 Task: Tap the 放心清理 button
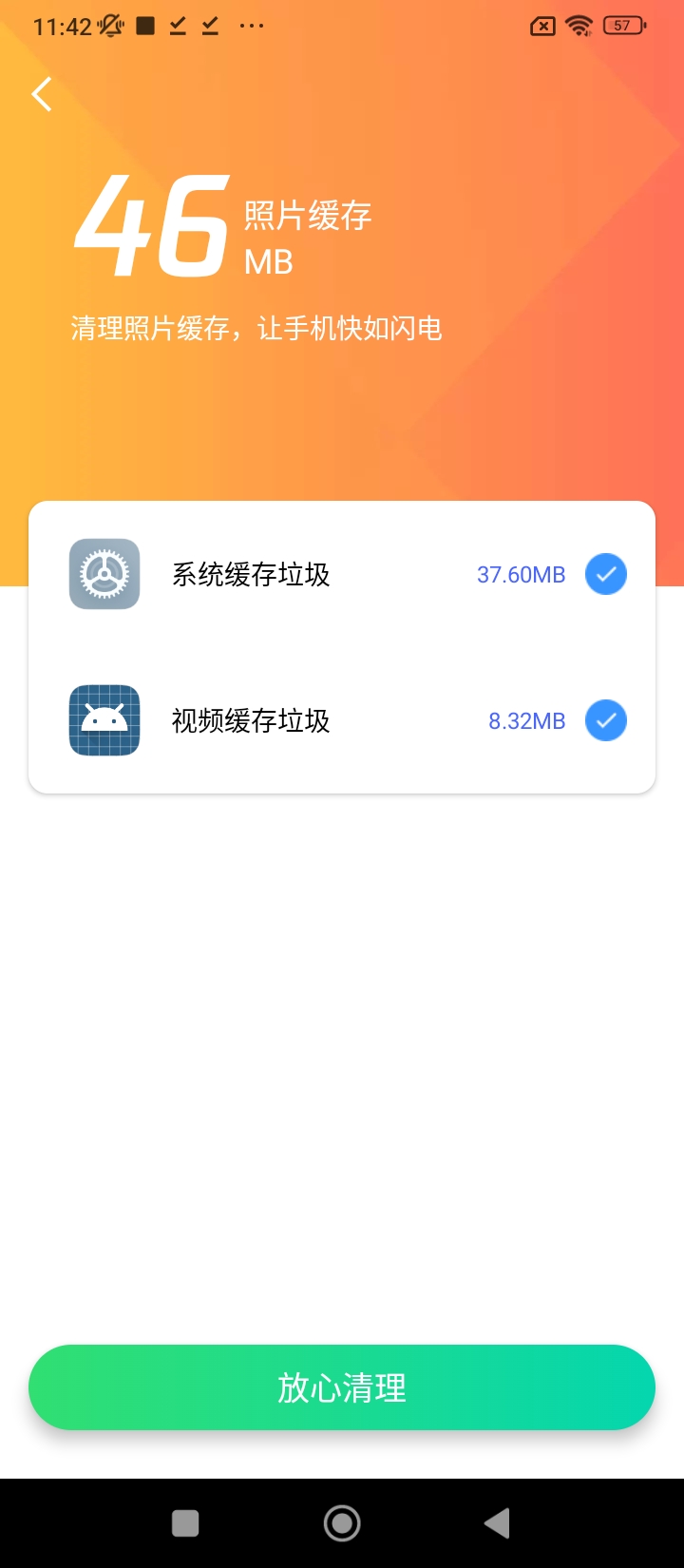coord(342,1387)
